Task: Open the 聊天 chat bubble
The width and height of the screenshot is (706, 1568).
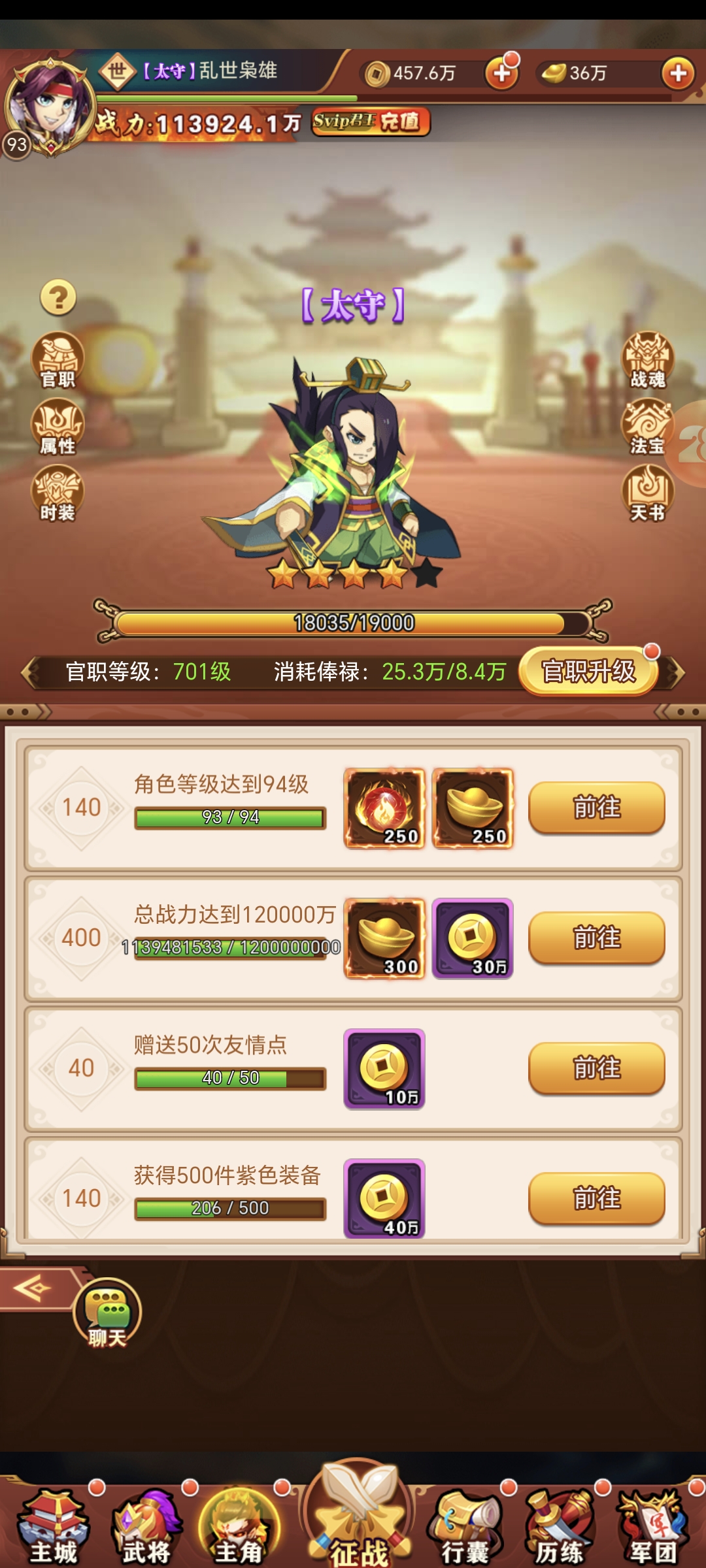Action: pyautogui.click(x=107, y=1313)
